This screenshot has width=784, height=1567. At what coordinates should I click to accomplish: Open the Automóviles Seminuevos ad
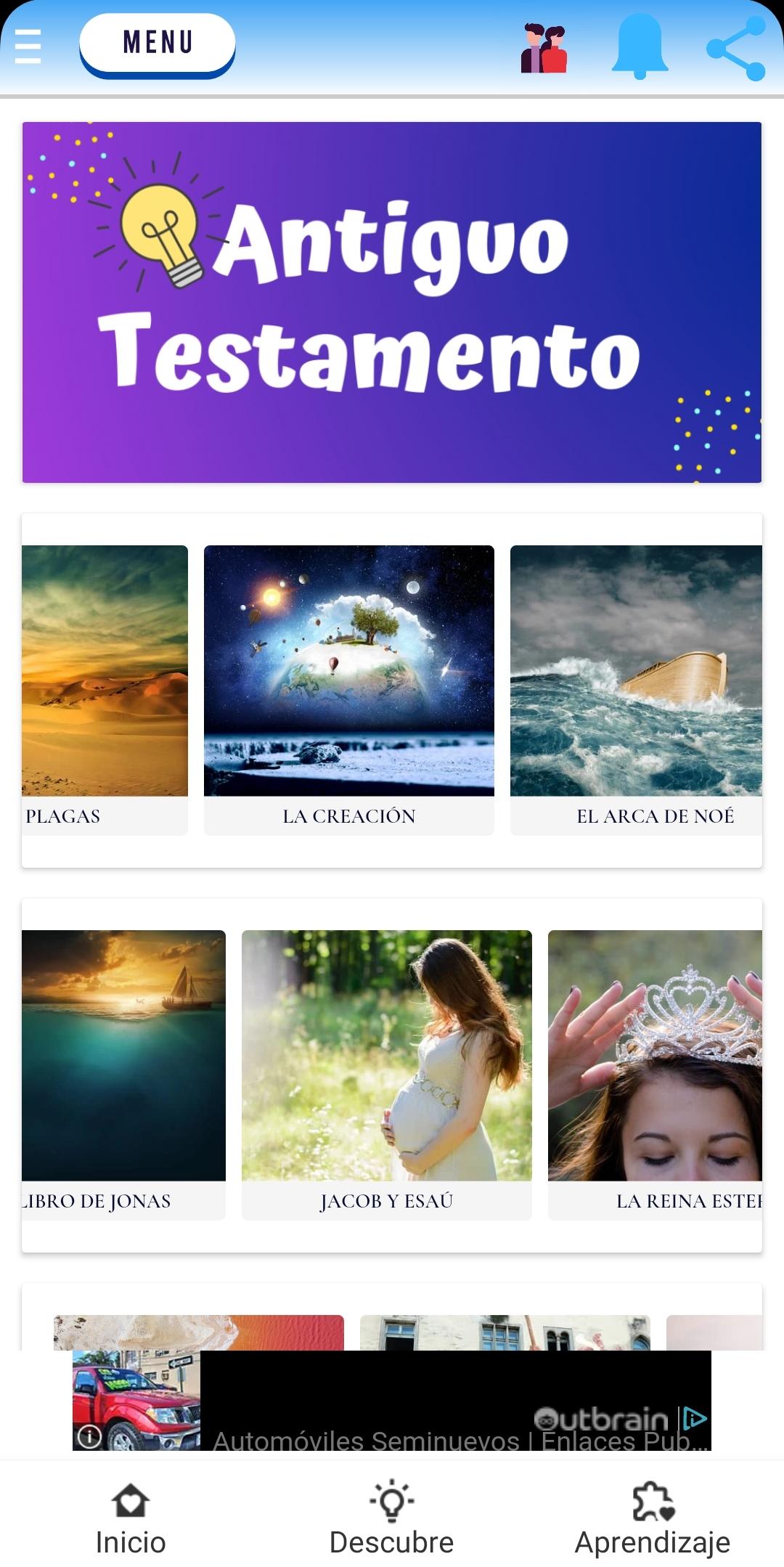coord(392,1401)
